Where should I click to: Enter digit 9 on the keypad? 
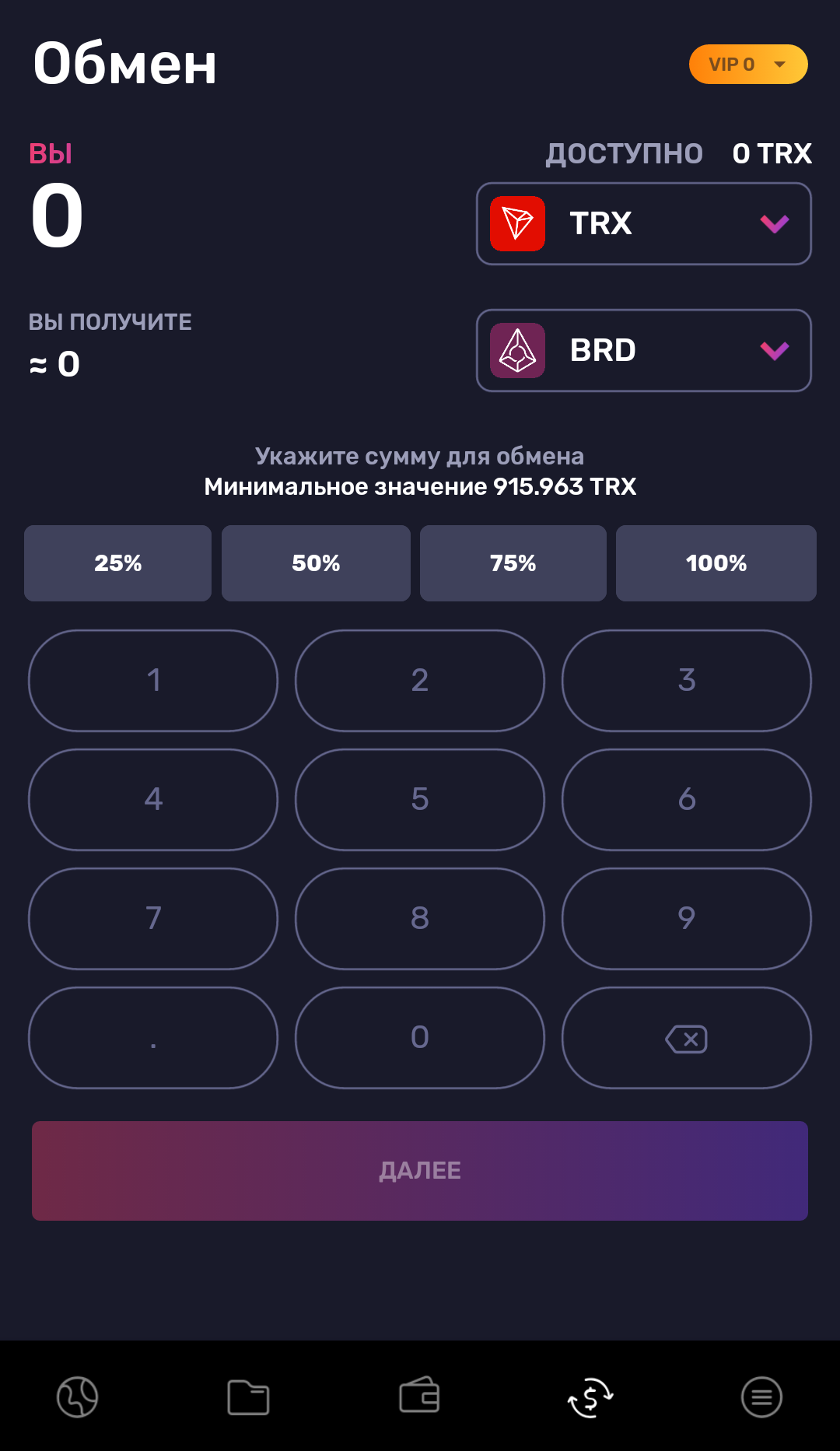click(x=686, y=918)
